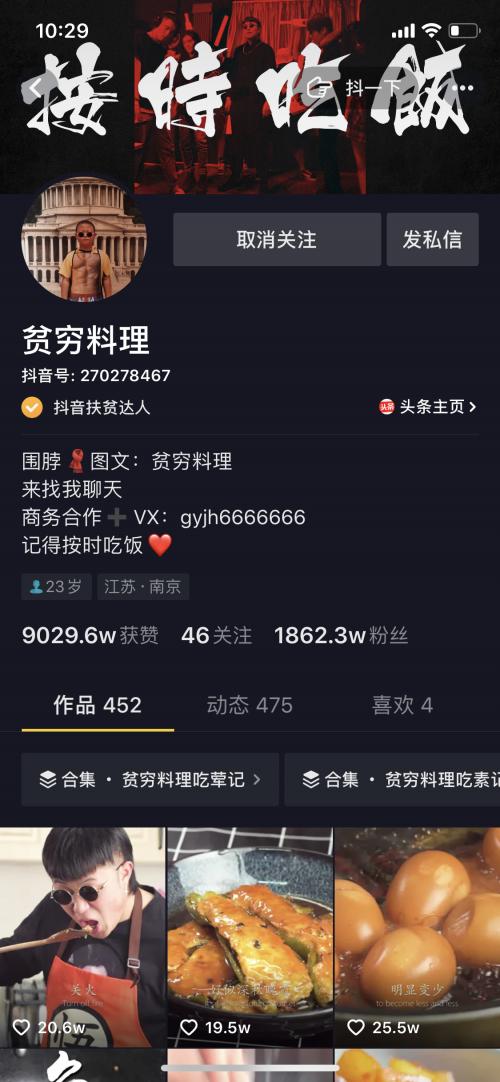
Task: Open the overflow menu in top bar
Action: [x=466, y=88]
